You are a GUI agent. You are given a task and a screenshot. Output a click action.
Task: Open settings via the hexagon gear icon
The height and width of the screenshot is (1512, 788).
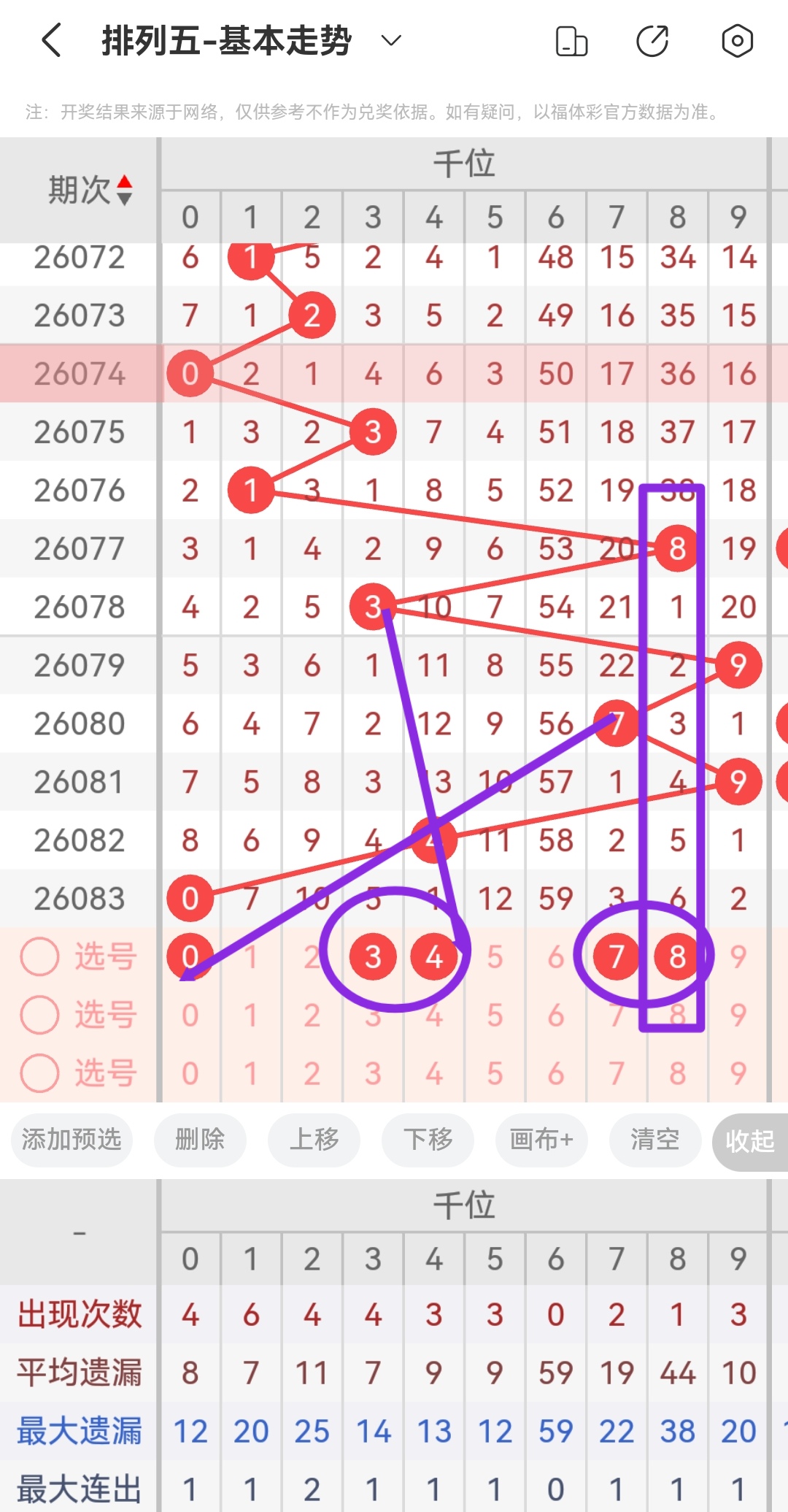coord(737,42)
